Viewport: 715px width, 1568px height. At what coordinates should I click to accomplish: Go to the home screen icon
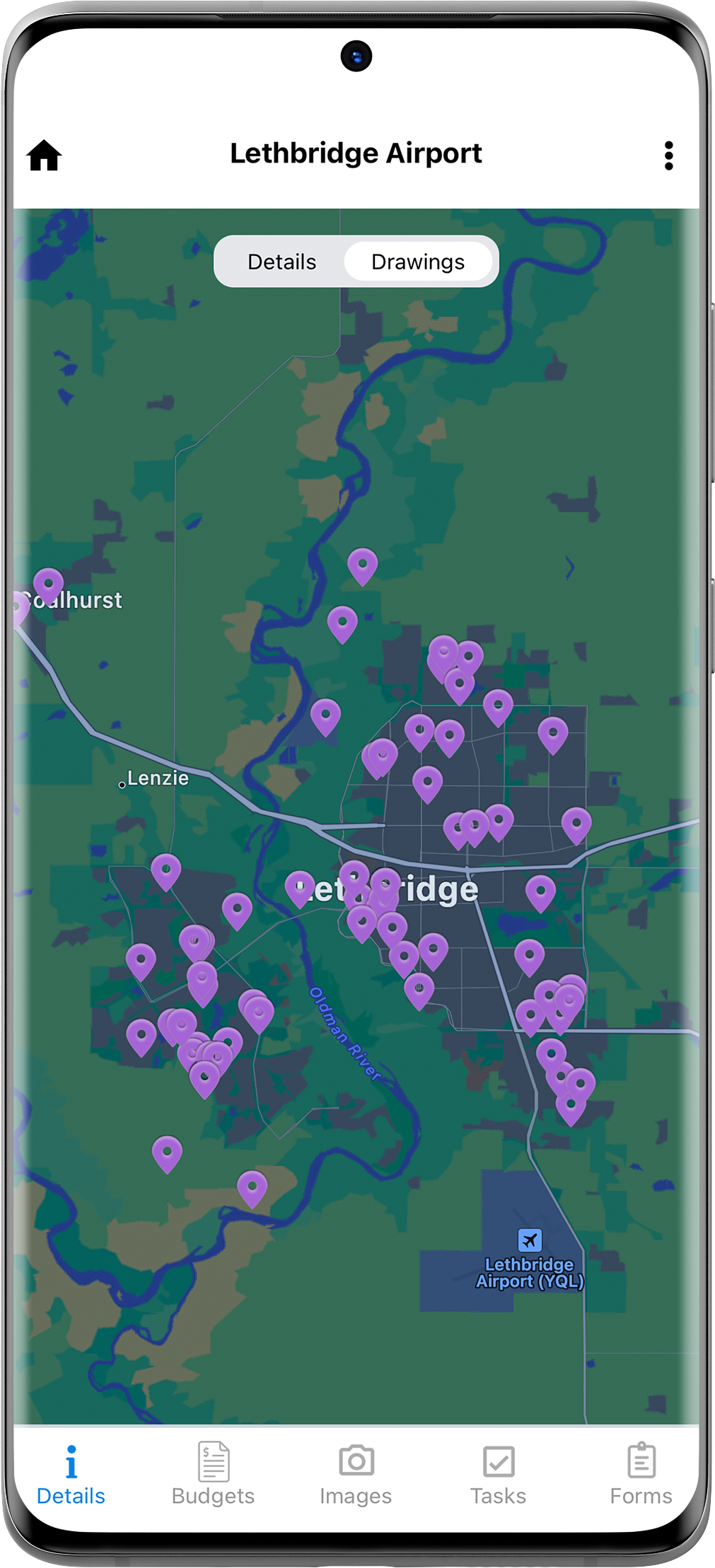tap(45, 156)
